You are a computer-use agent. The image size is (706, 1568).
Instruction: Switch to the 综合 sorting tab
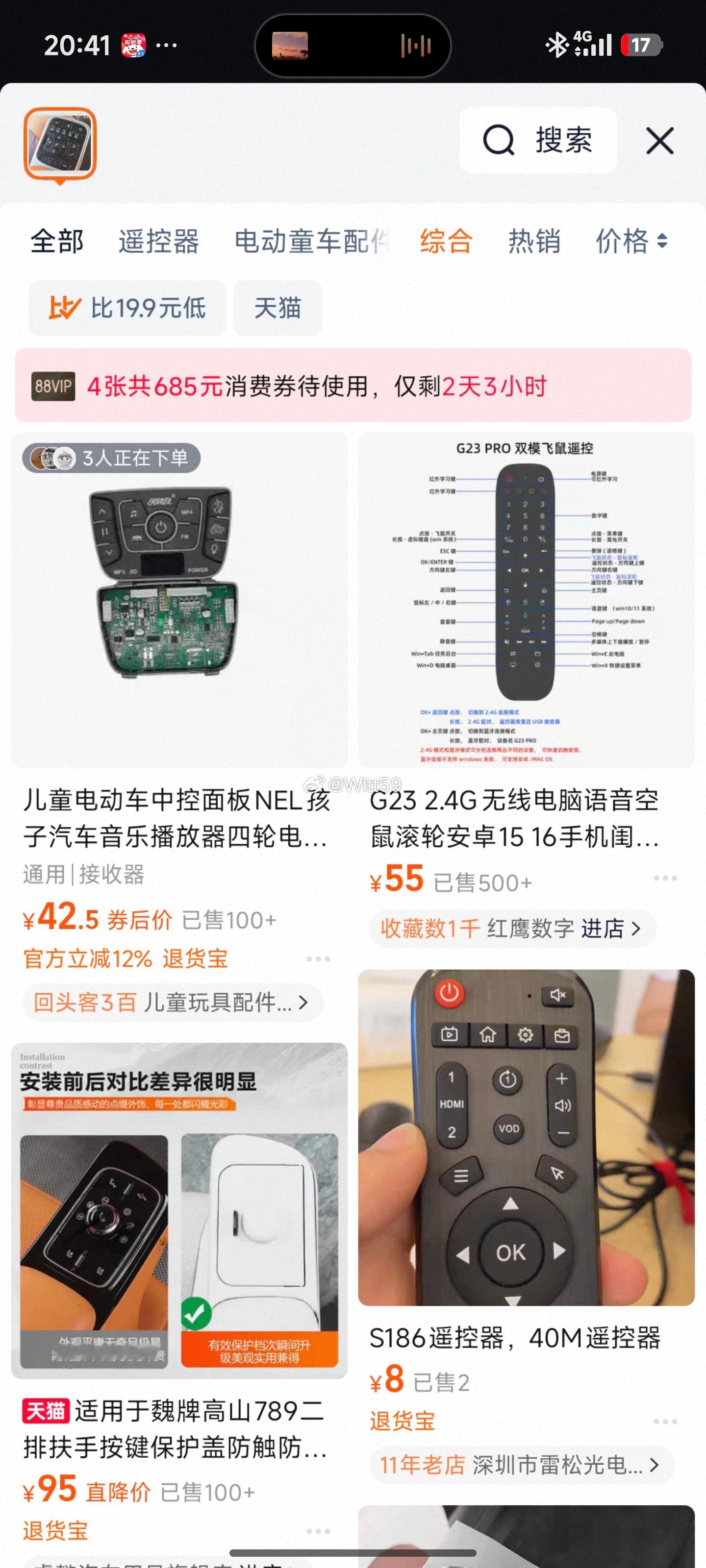click(444, 242)
